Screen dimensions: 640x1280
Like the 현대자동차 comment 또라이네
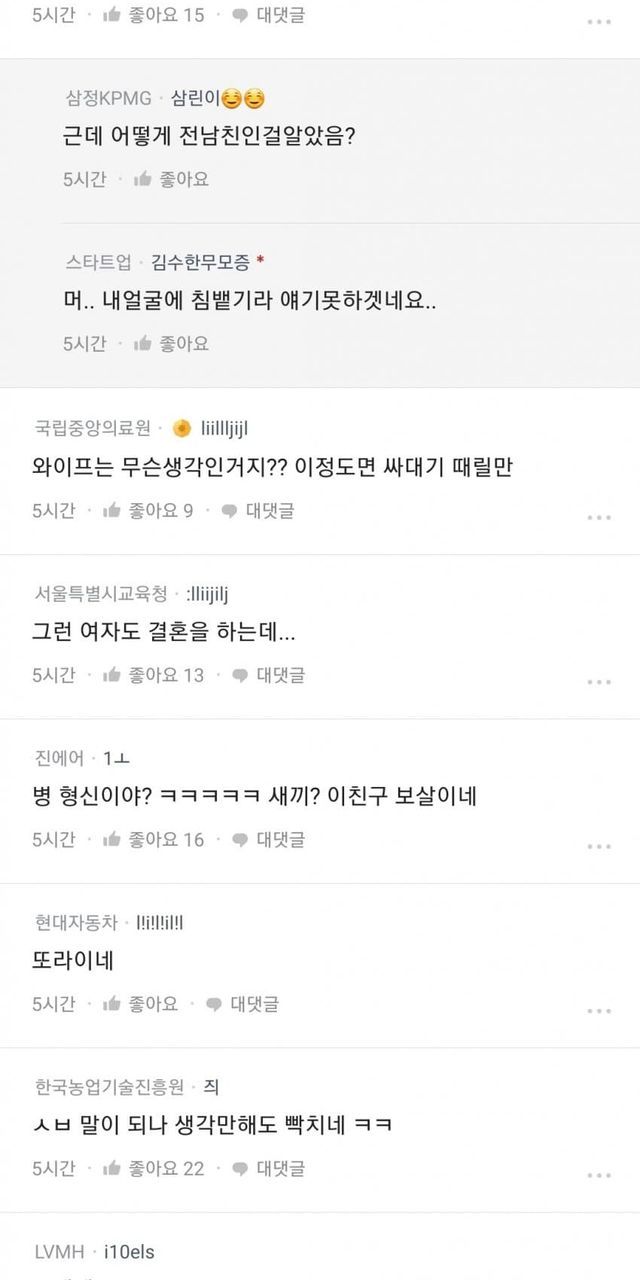140,1003
